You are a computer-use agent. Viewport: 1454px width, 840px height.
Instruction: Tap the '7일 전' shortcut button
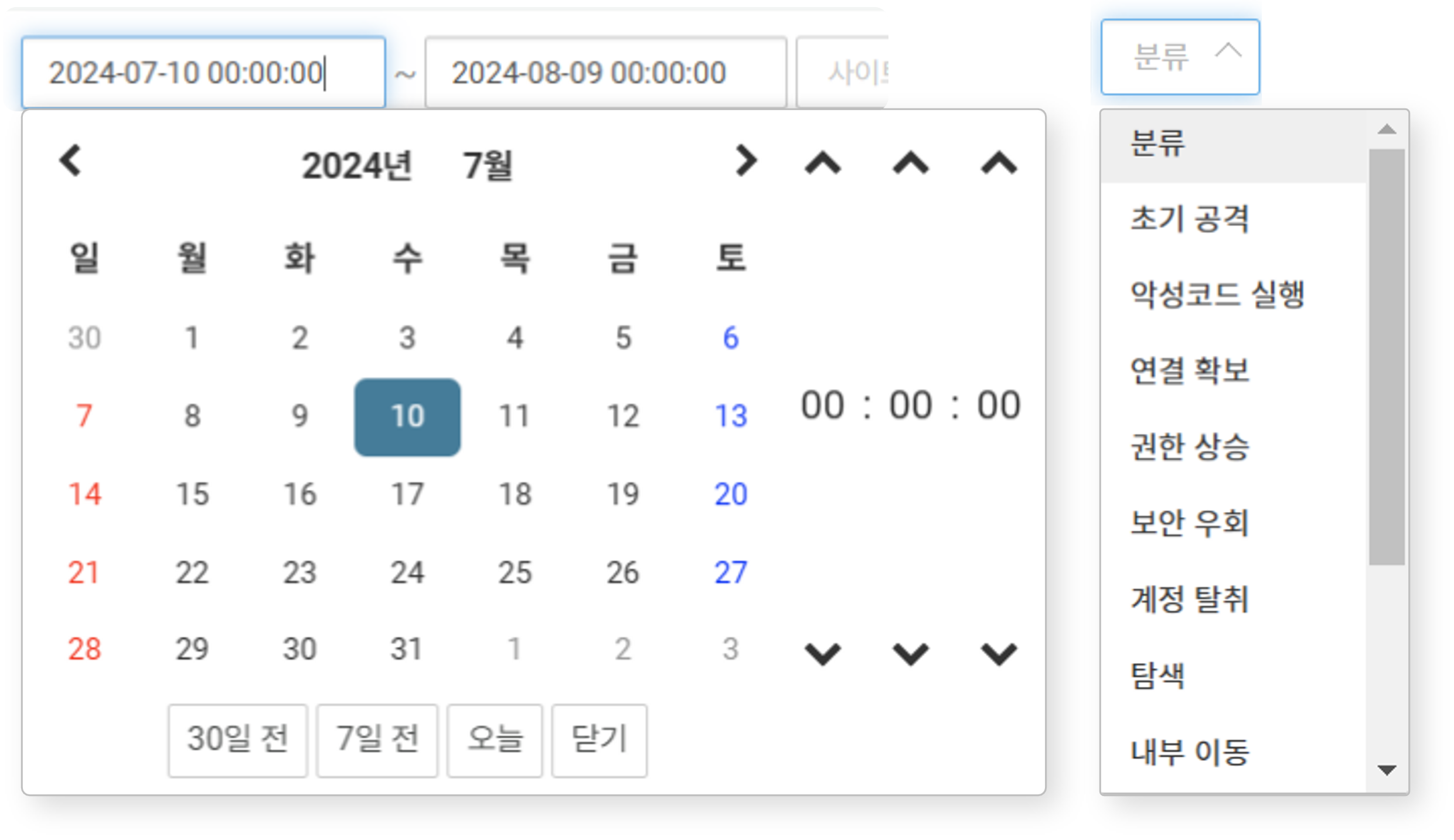pos(377,740)
